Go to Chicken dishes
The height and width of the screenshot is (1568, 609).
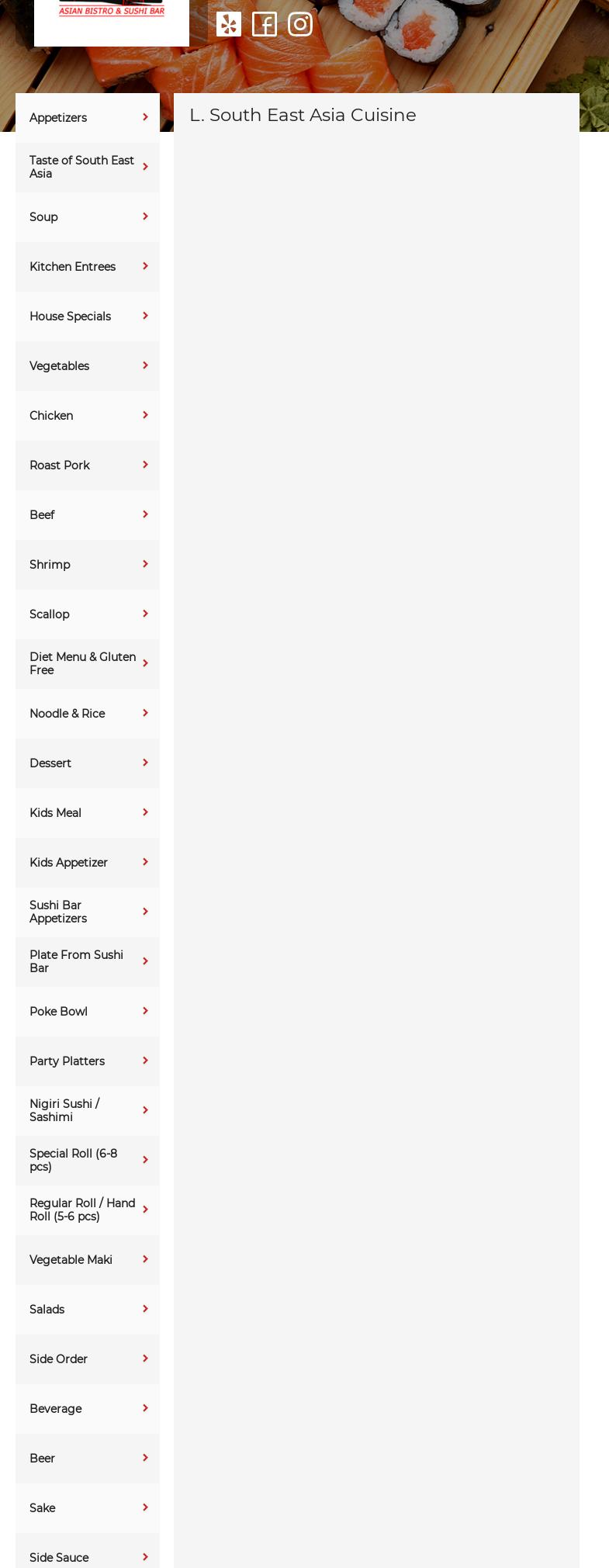click(x=88, y=416)
